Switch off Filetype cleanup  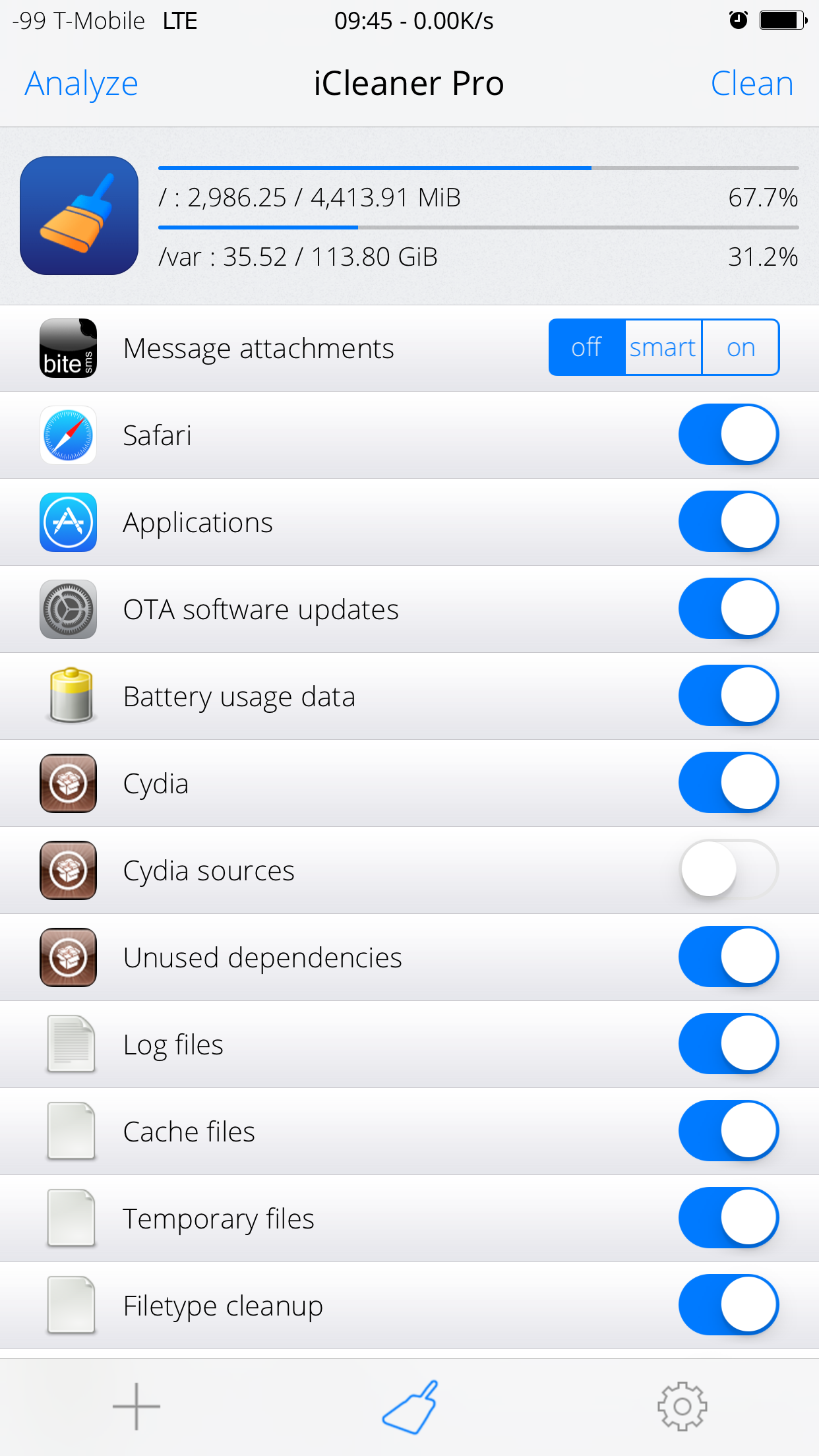[x=729, y=1305]
